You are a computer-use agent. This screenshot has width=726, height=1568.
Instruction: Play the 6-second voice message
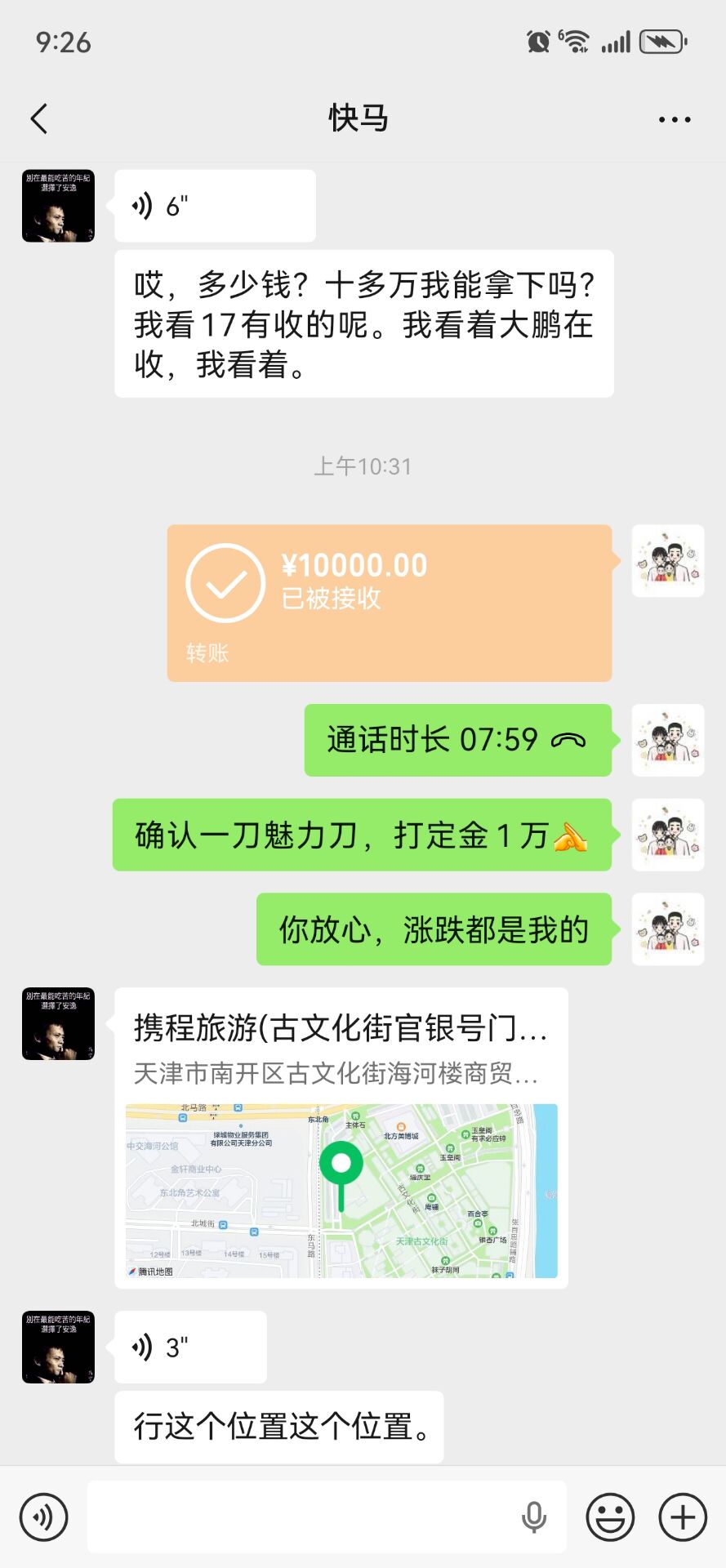214,206
